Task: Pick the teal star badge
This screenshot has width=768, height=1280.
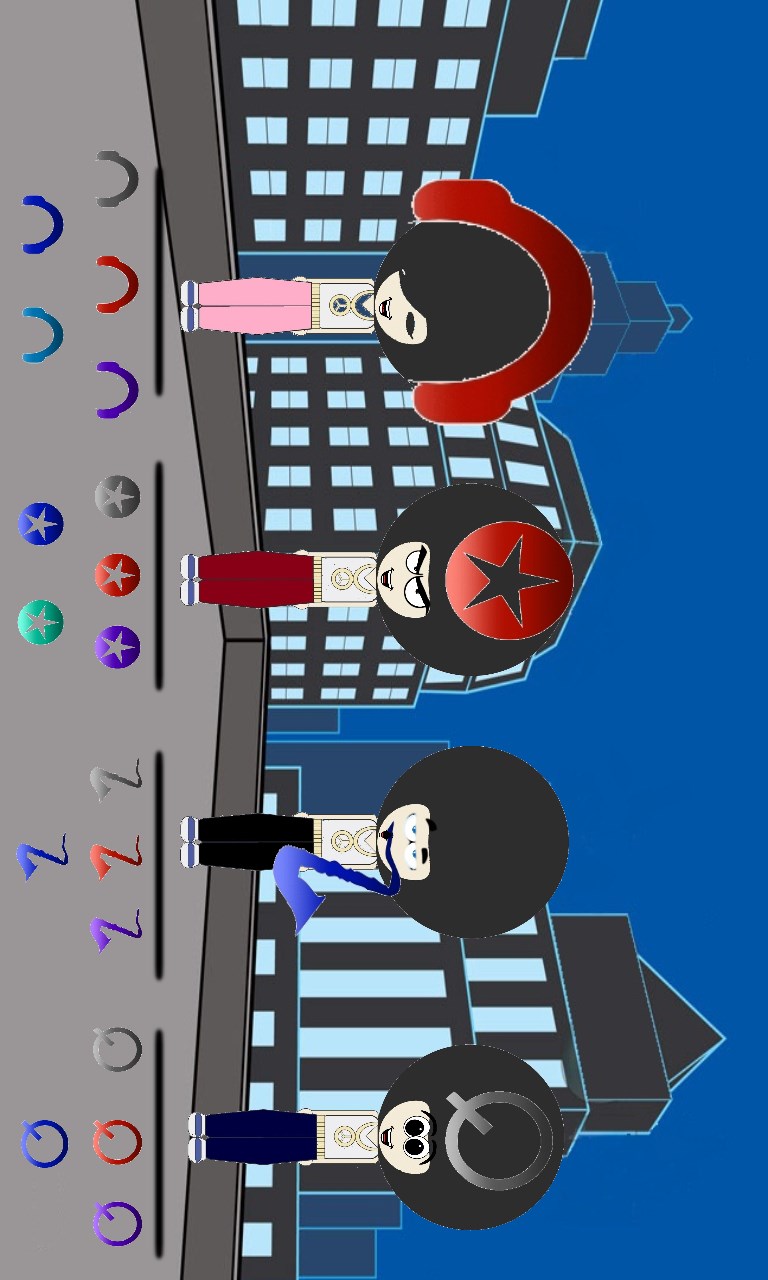Action: pos(40,622)
